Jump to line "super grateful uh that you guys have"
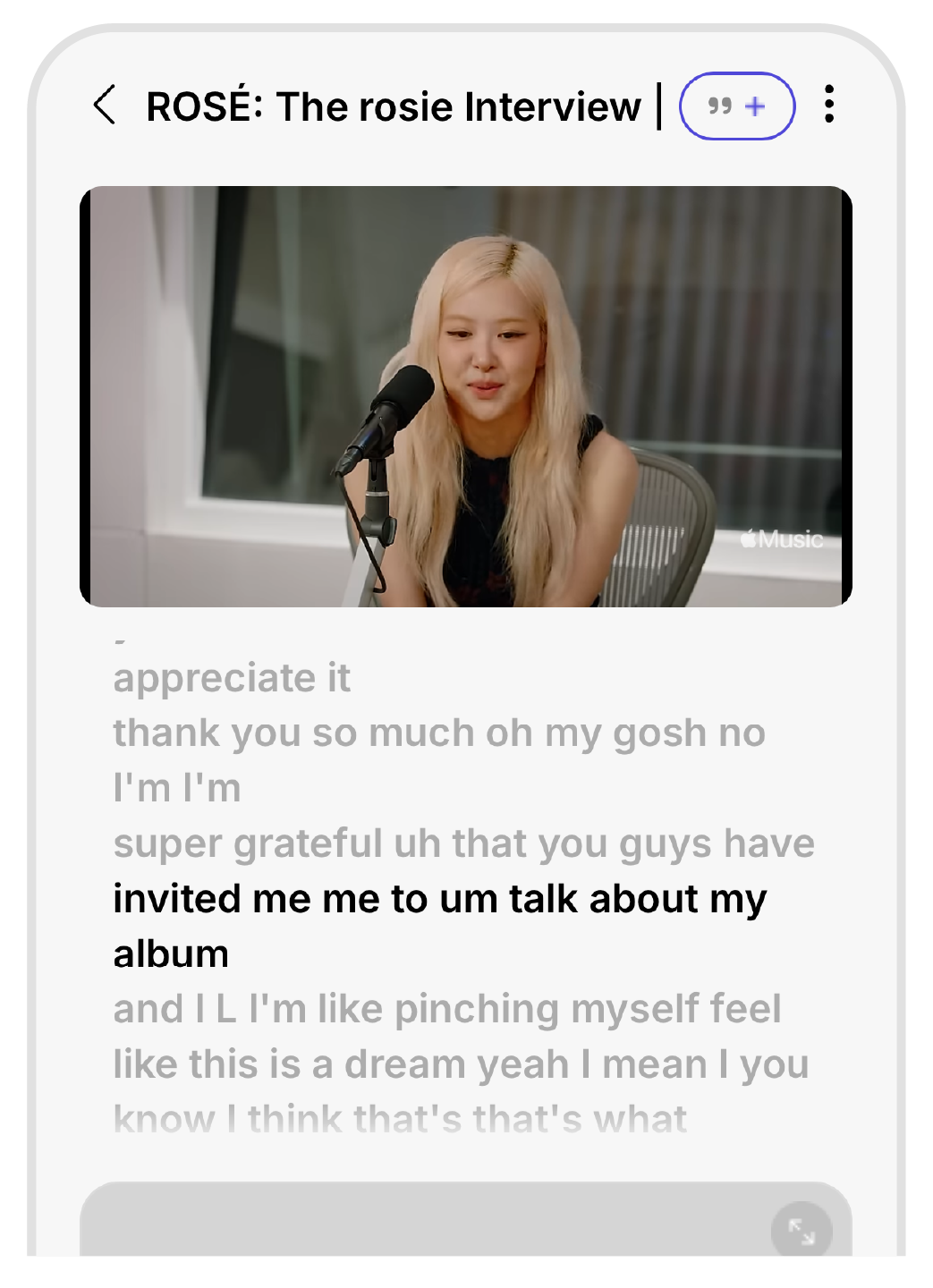The height and width of the screenshot is (1288, 933). pos(463,843)
